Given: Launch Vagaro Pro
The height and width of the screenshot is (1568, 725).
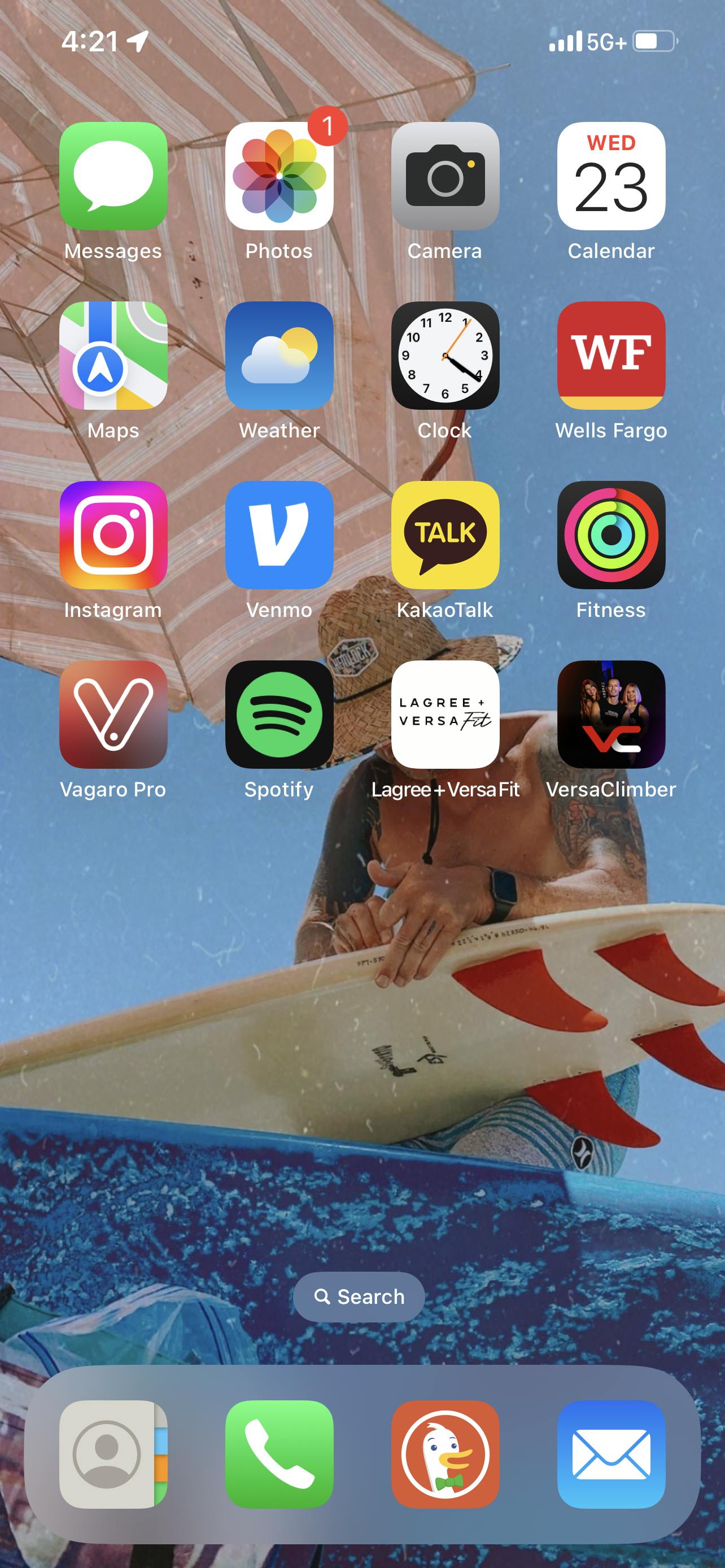Looking at the screenshot, I should 113,715.
